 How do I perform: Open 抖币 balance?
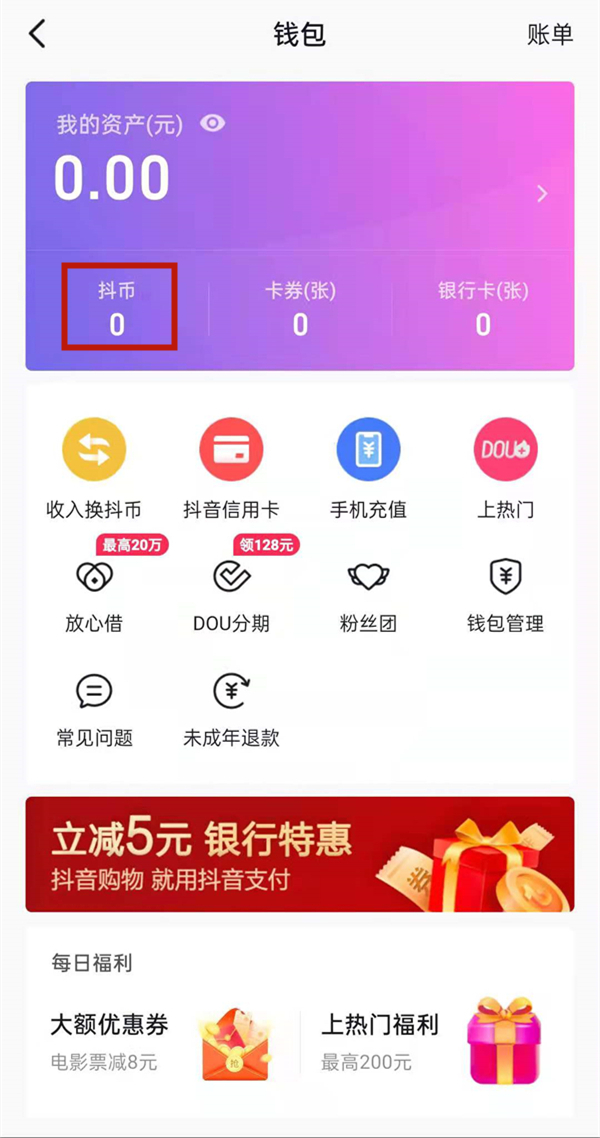click(x=118, y=308)
